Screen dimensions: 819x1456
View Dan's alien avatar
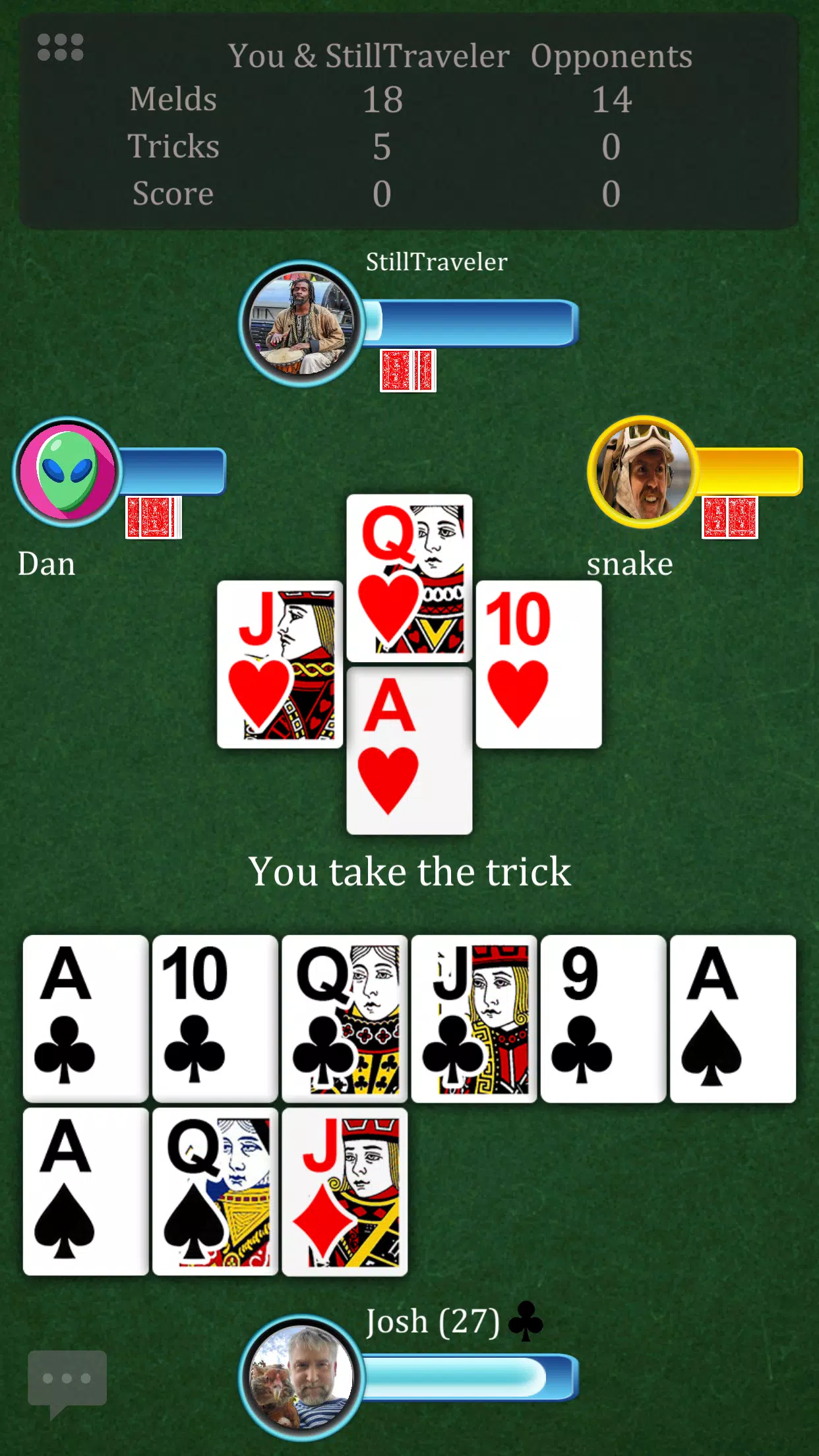(67, 471)
